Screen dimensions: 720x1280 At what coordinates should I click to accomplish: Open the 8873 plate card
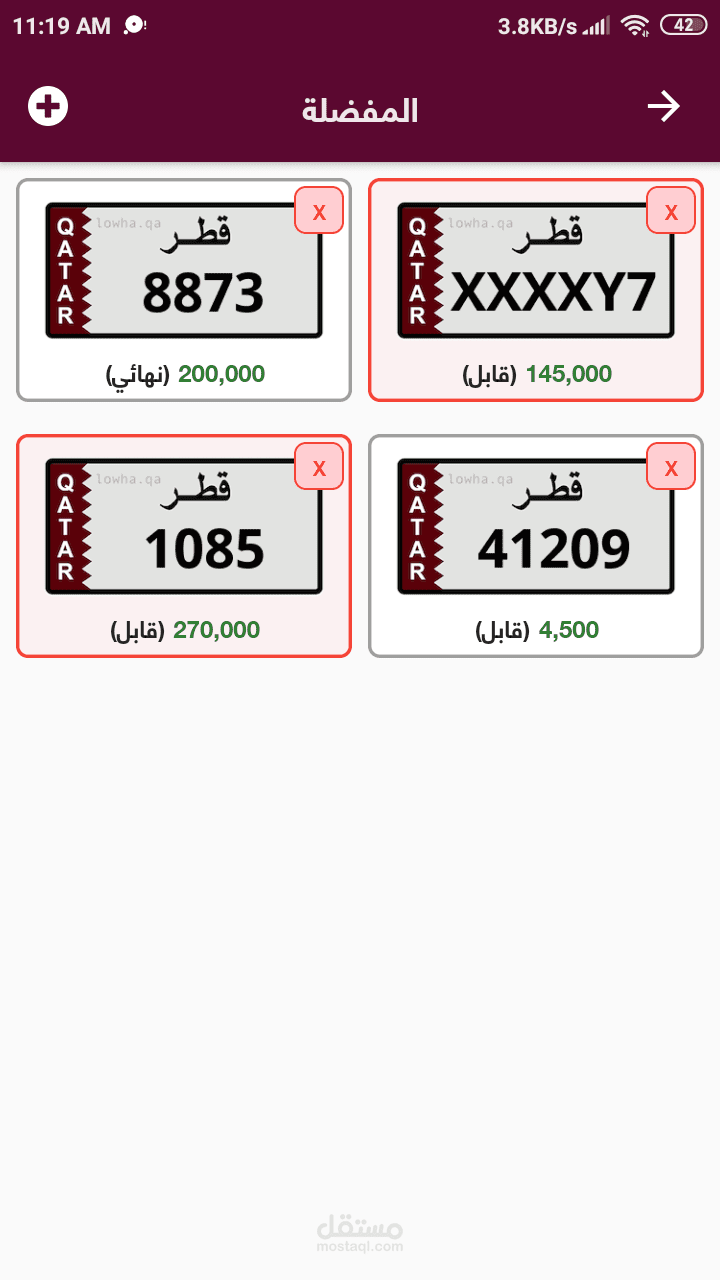(184, 290)
